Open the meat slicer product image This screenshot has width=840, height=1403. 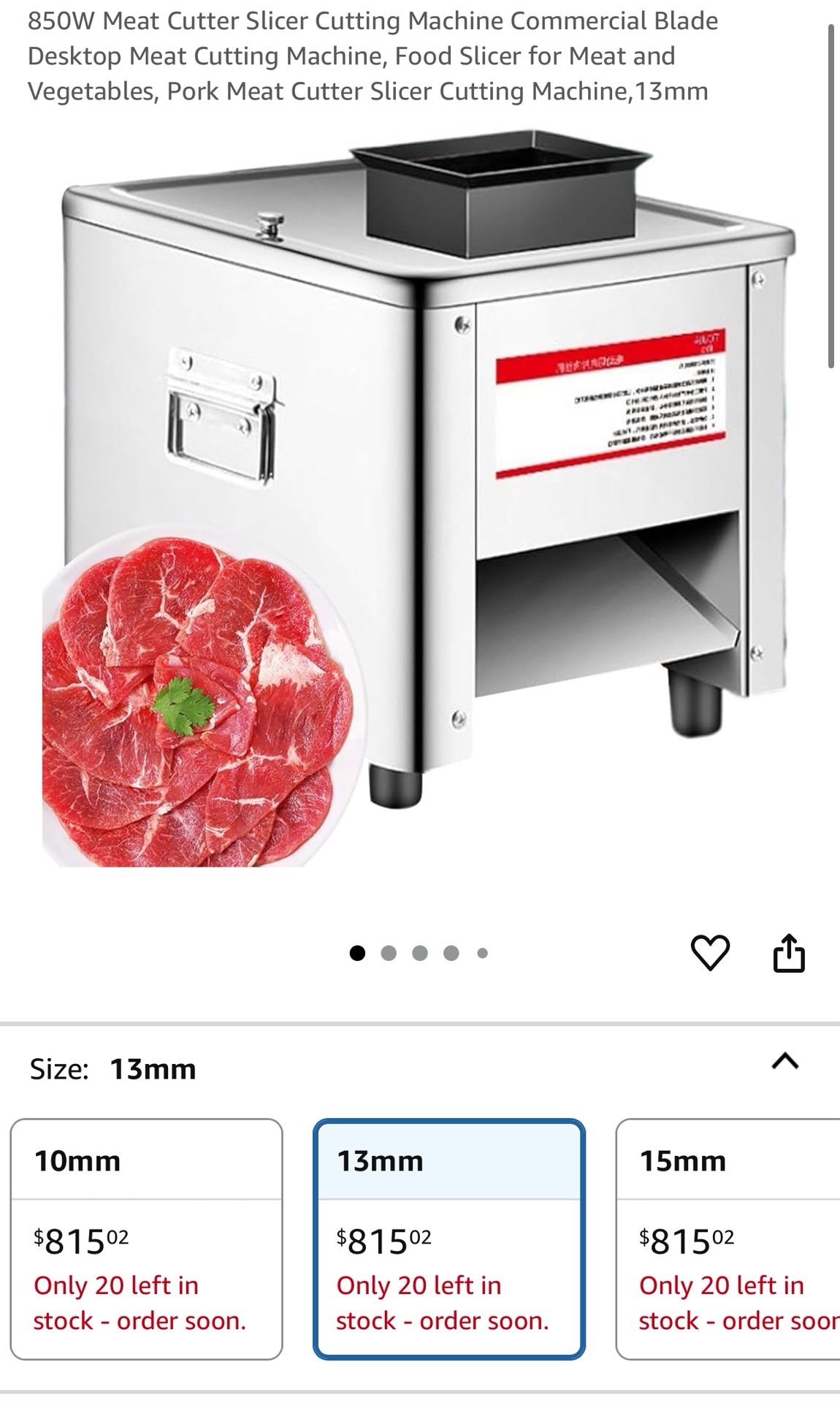pos(420,497)
